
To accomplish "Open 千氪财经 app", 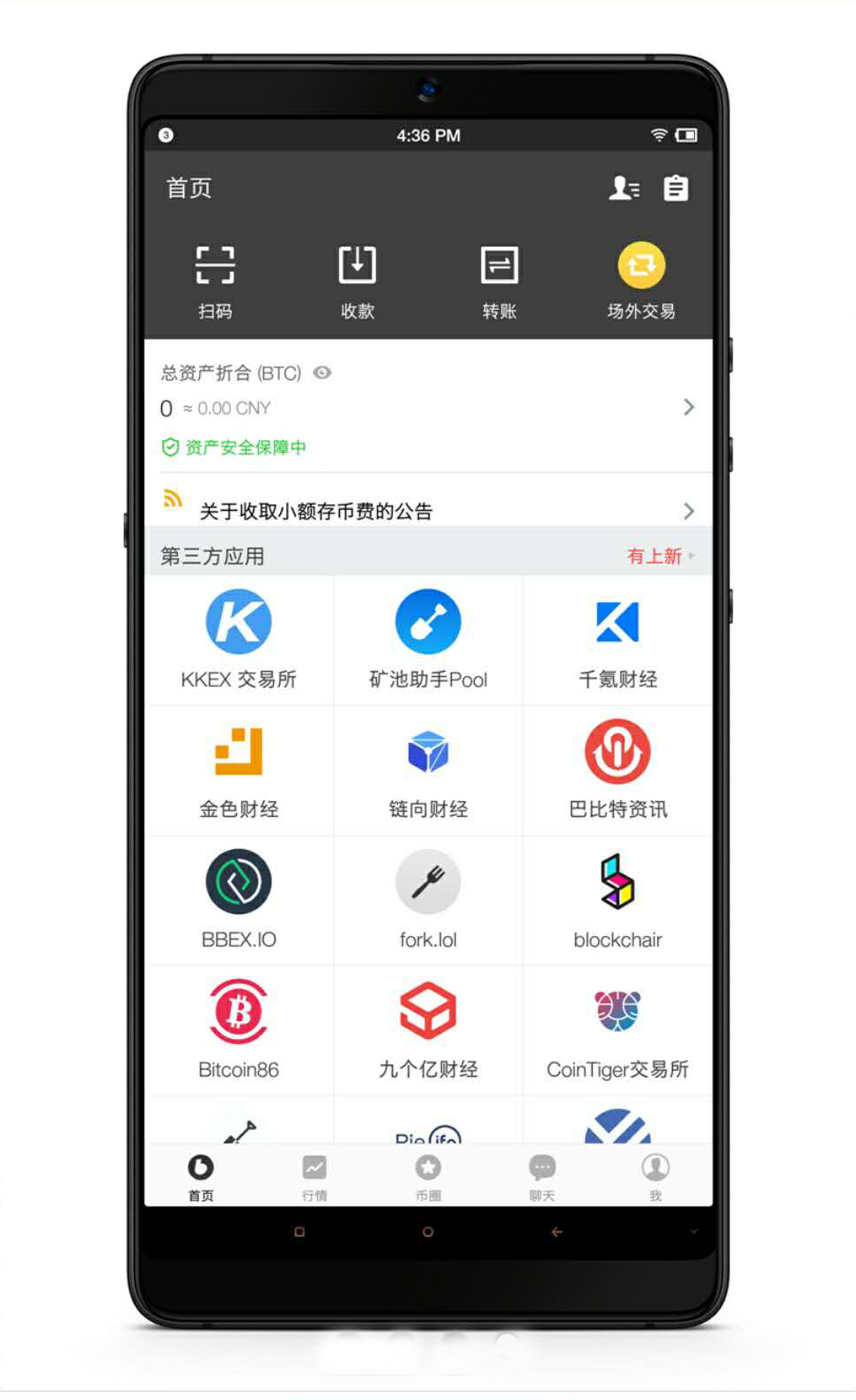I will pos(617,640).
